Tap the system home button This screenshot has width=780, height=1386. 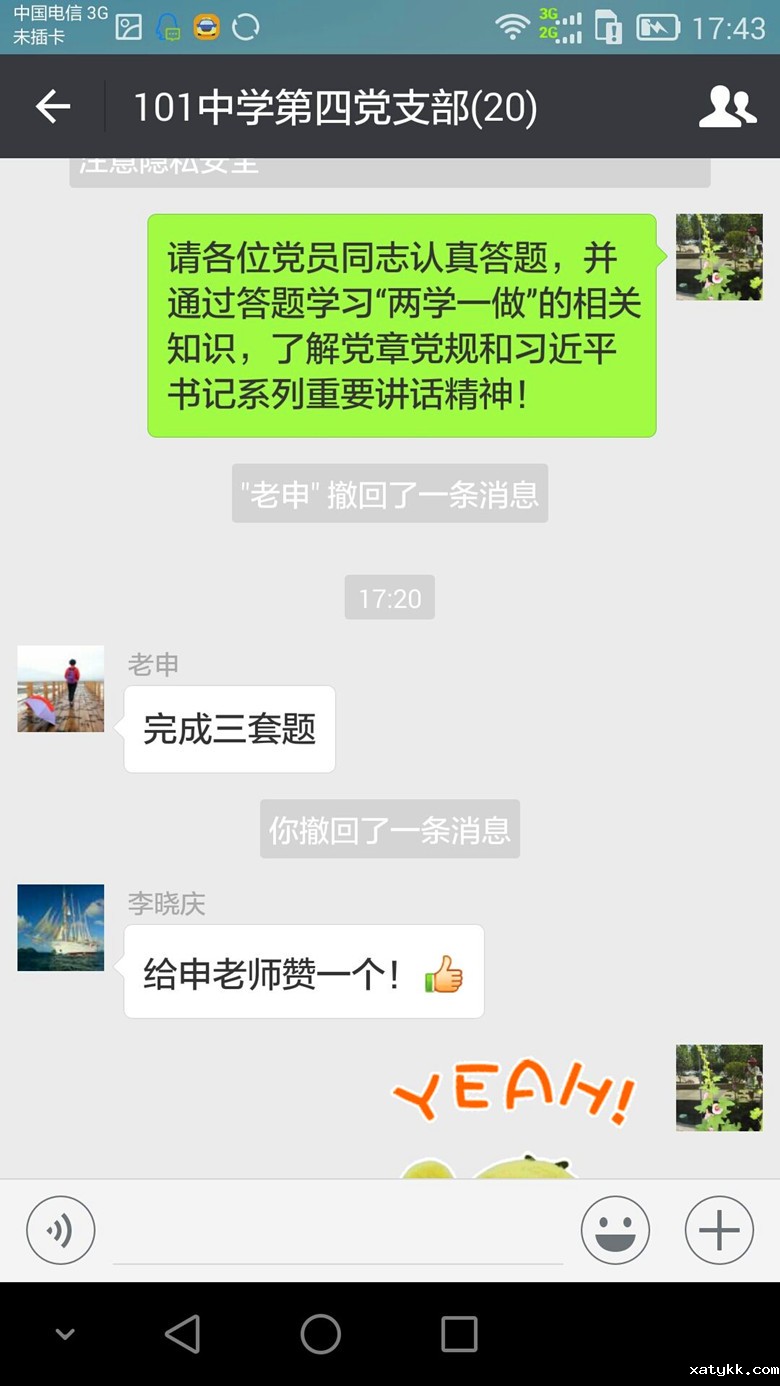click(321, 1334)
